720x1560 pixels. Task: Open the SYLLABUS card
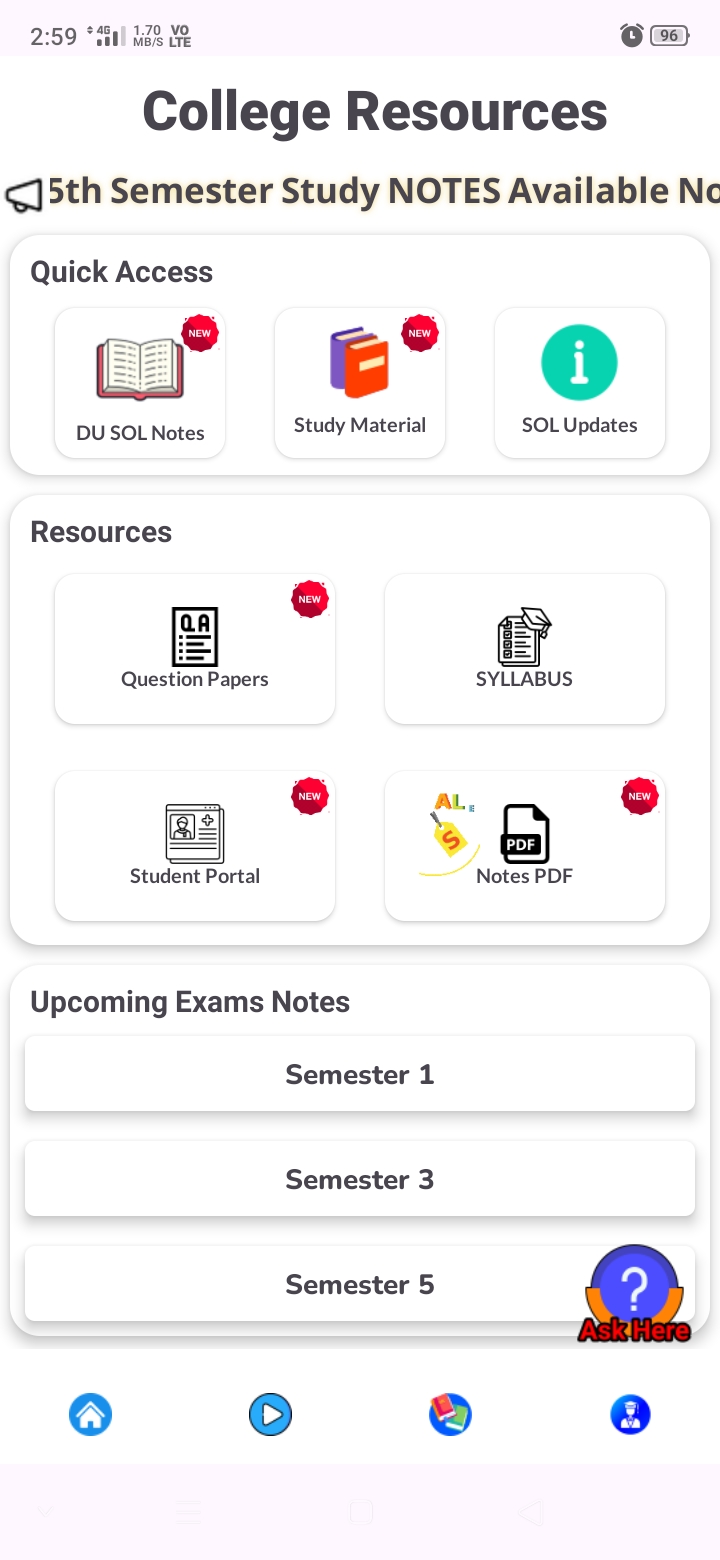coord(525,649)
